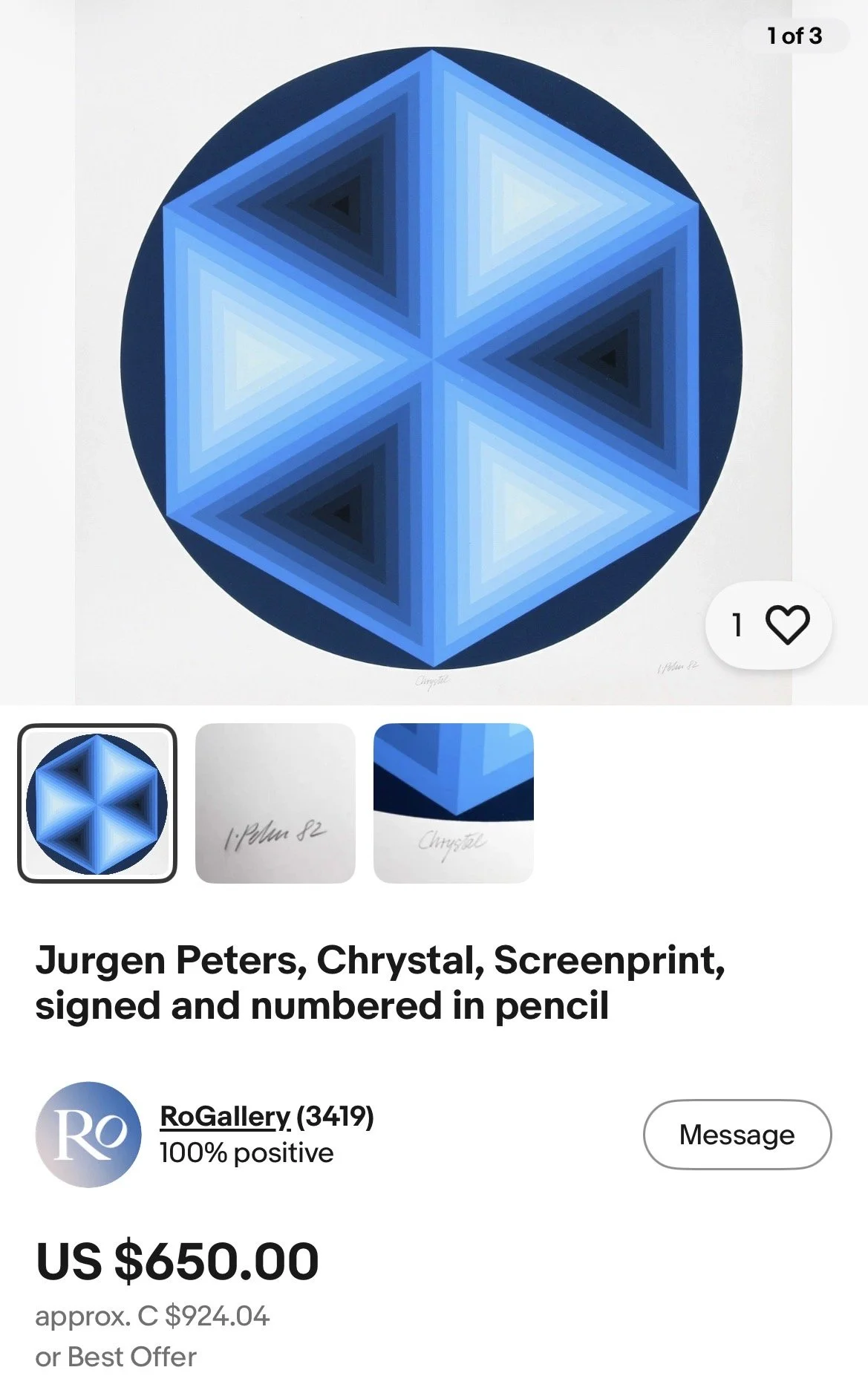
Task: View the pencil signature thumbnail
Action: click(x=275, y=803)
